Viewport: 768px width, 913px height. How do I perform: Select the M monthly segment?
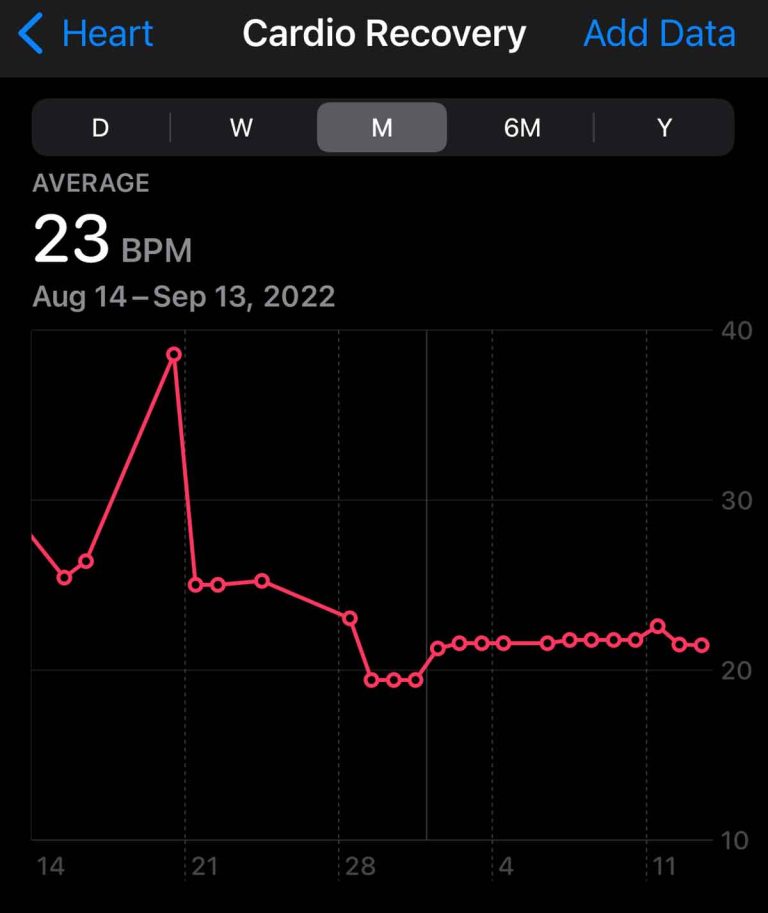tap(382, 127)
